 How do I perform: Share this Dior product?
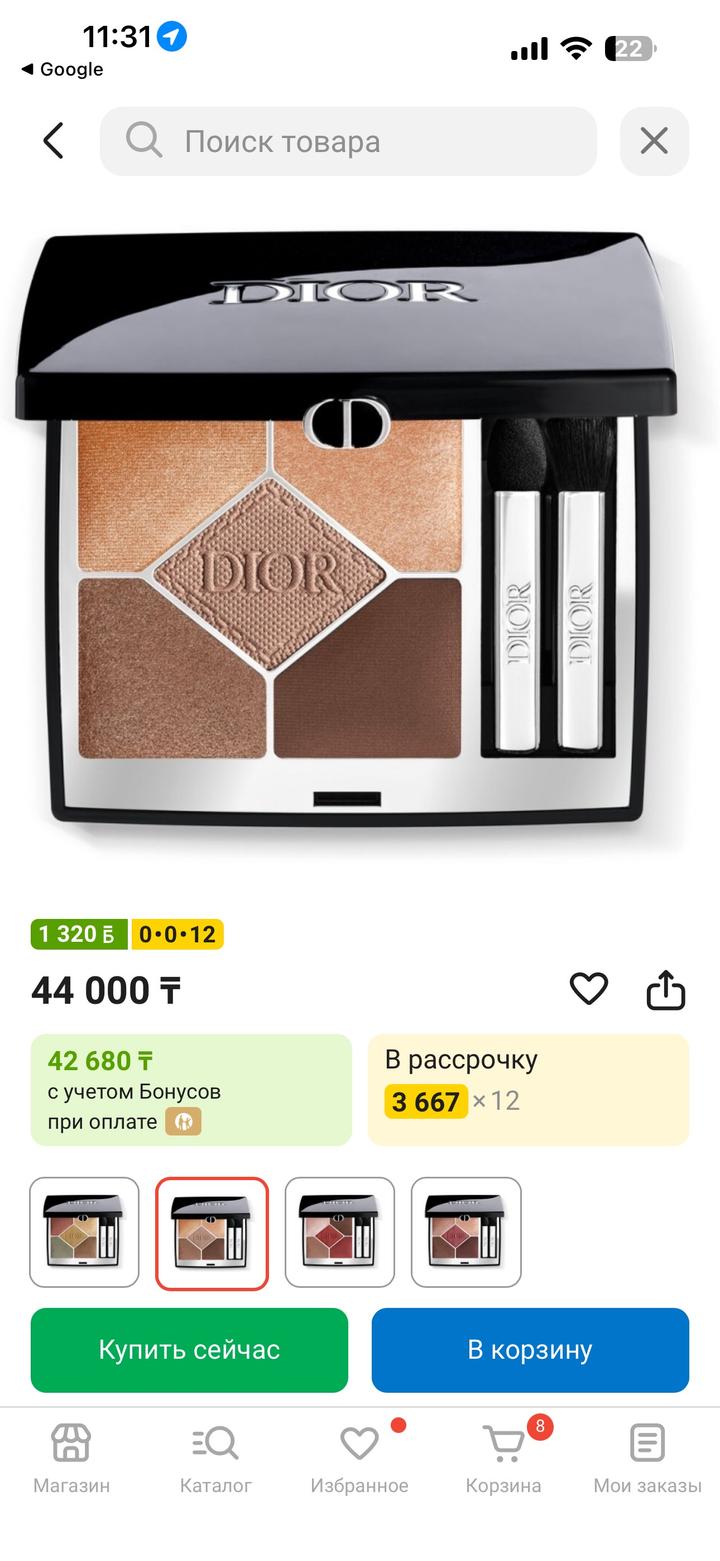pyautogui.click(x=665, y=990)
